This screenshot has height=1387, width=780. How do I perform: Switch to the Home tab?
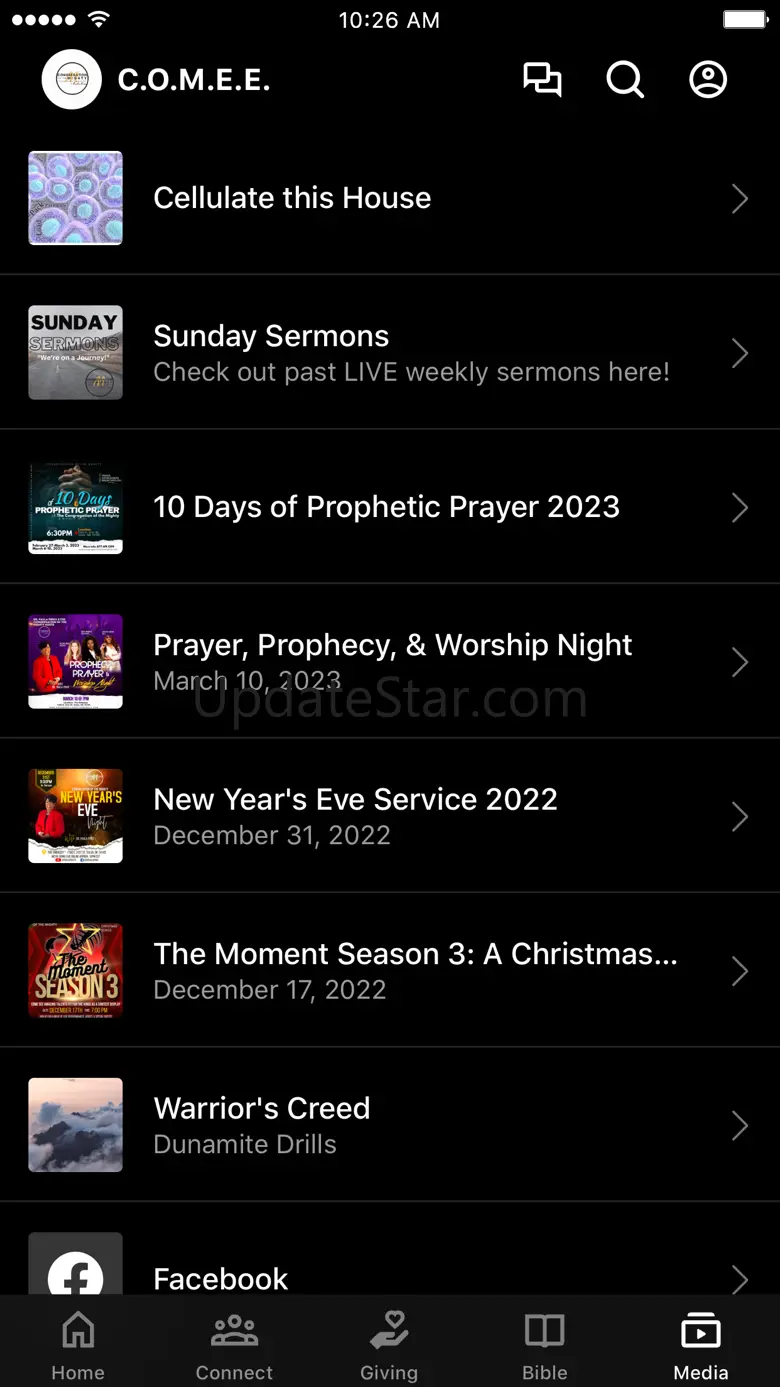pyautogui.click(x=78, y=1345)
